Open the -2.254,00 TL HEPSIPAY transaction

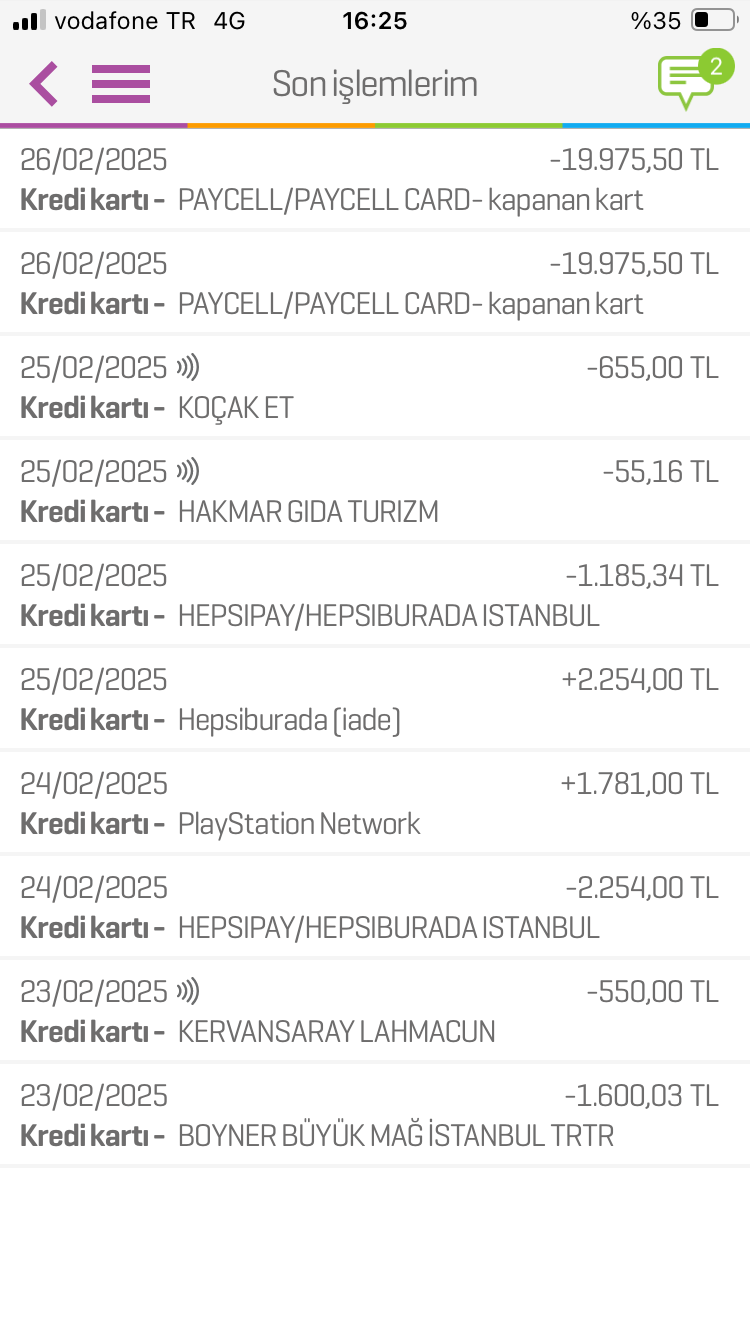pos(375,908)
